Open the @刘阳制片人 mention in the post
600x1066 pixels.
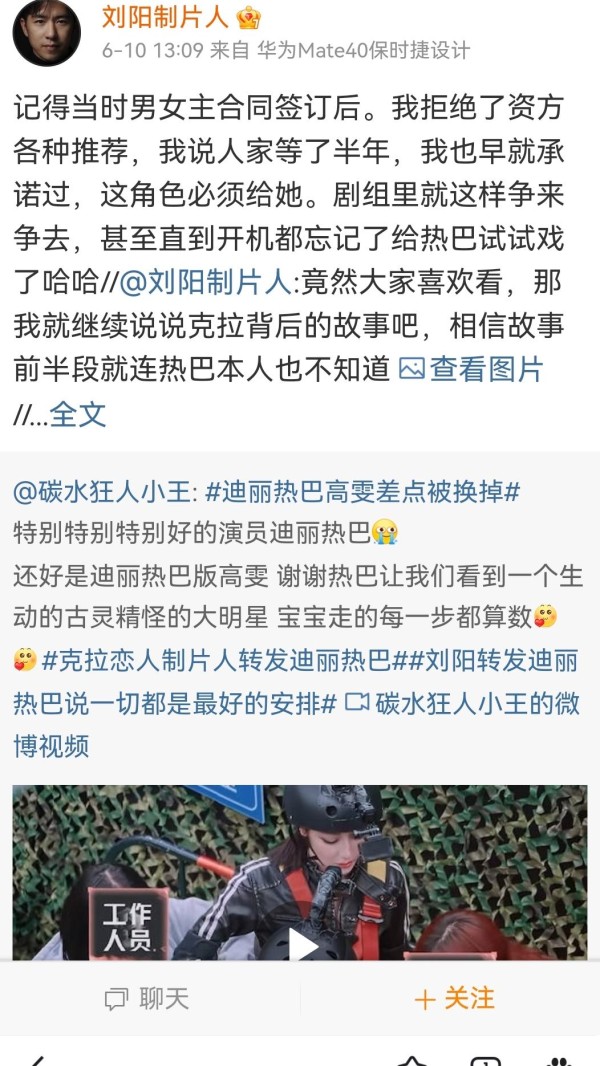click(204, 283)
